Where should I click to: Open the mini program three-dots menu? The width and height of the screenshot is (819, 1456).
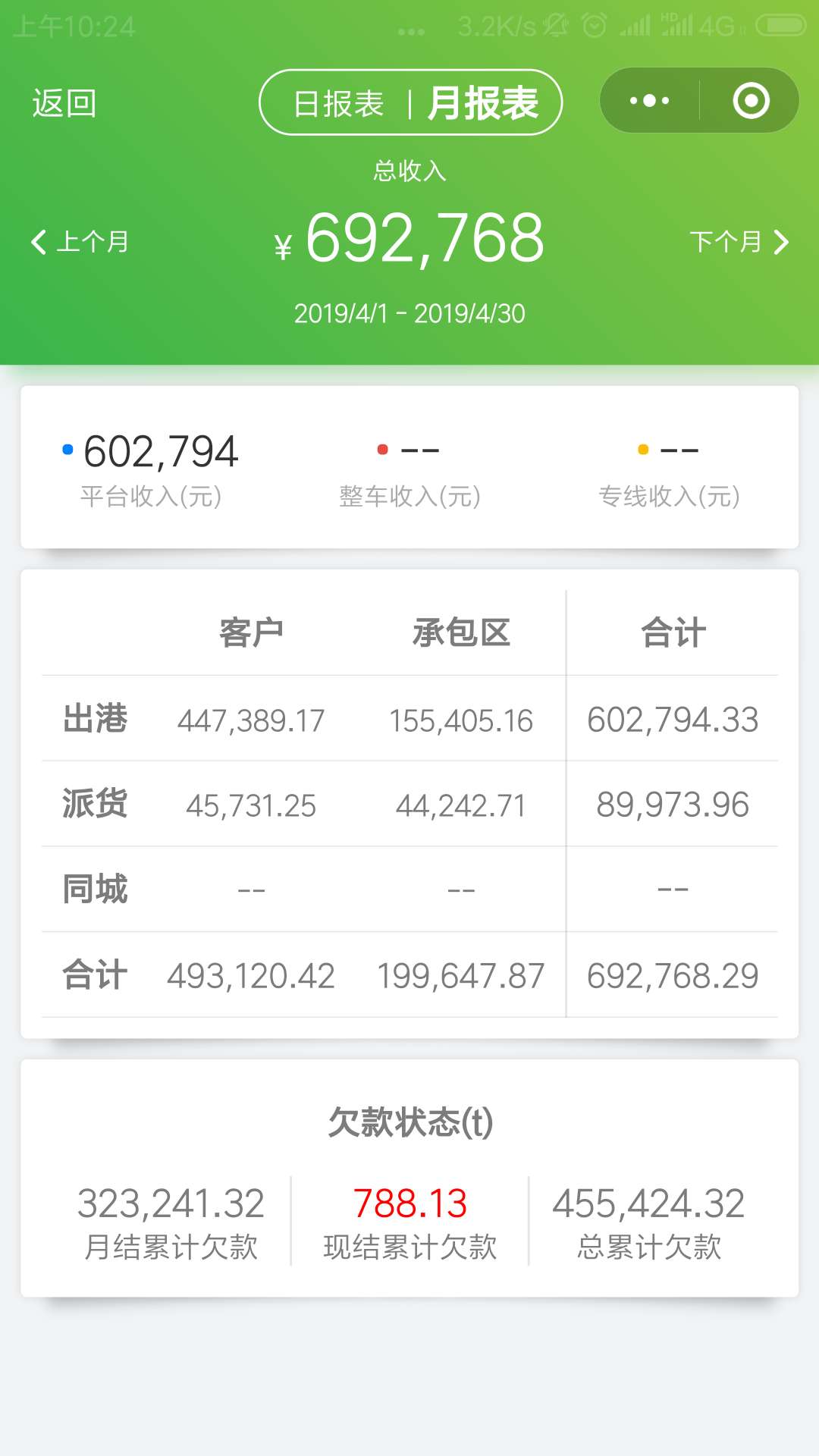650,101
